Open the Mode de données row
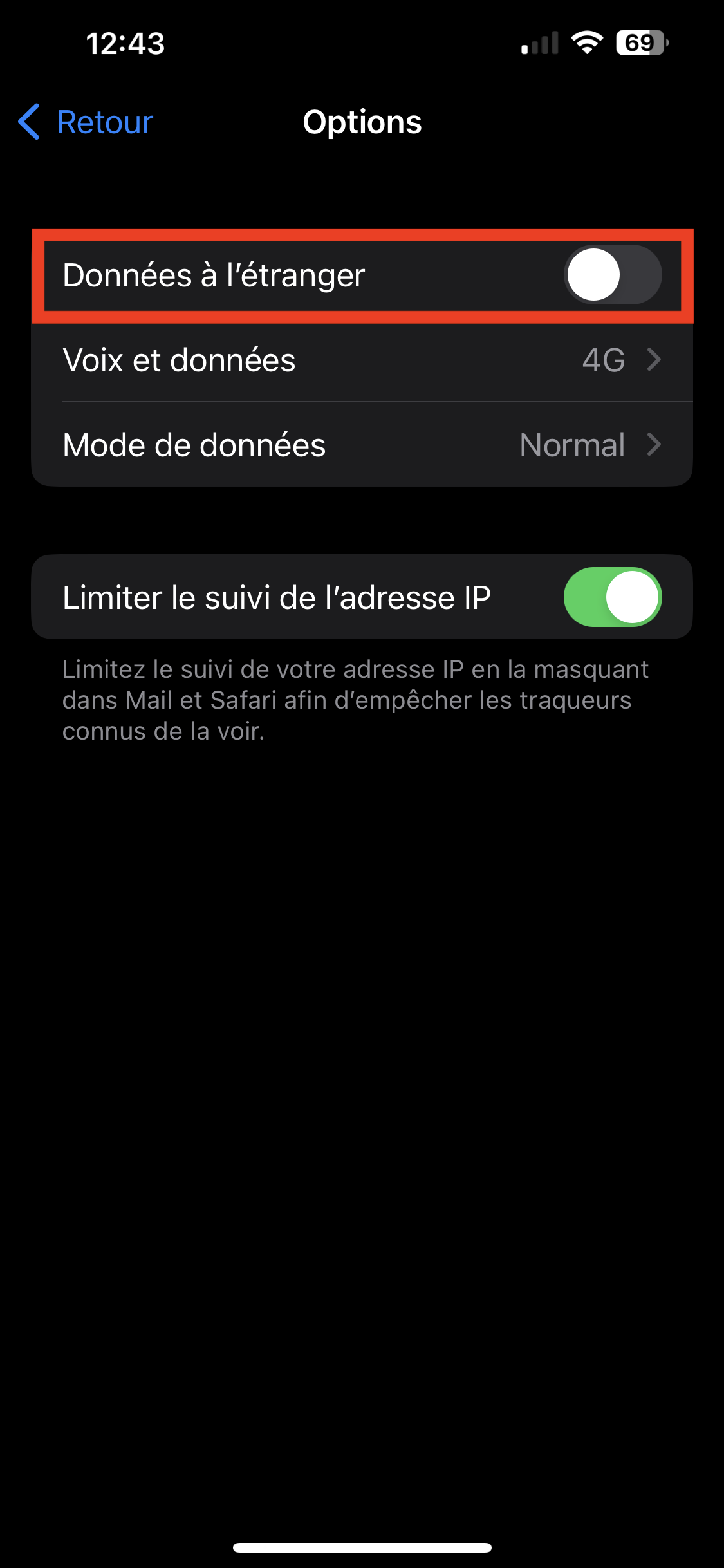This screenshot has width=724, height=1568. [x=362, y=445]
